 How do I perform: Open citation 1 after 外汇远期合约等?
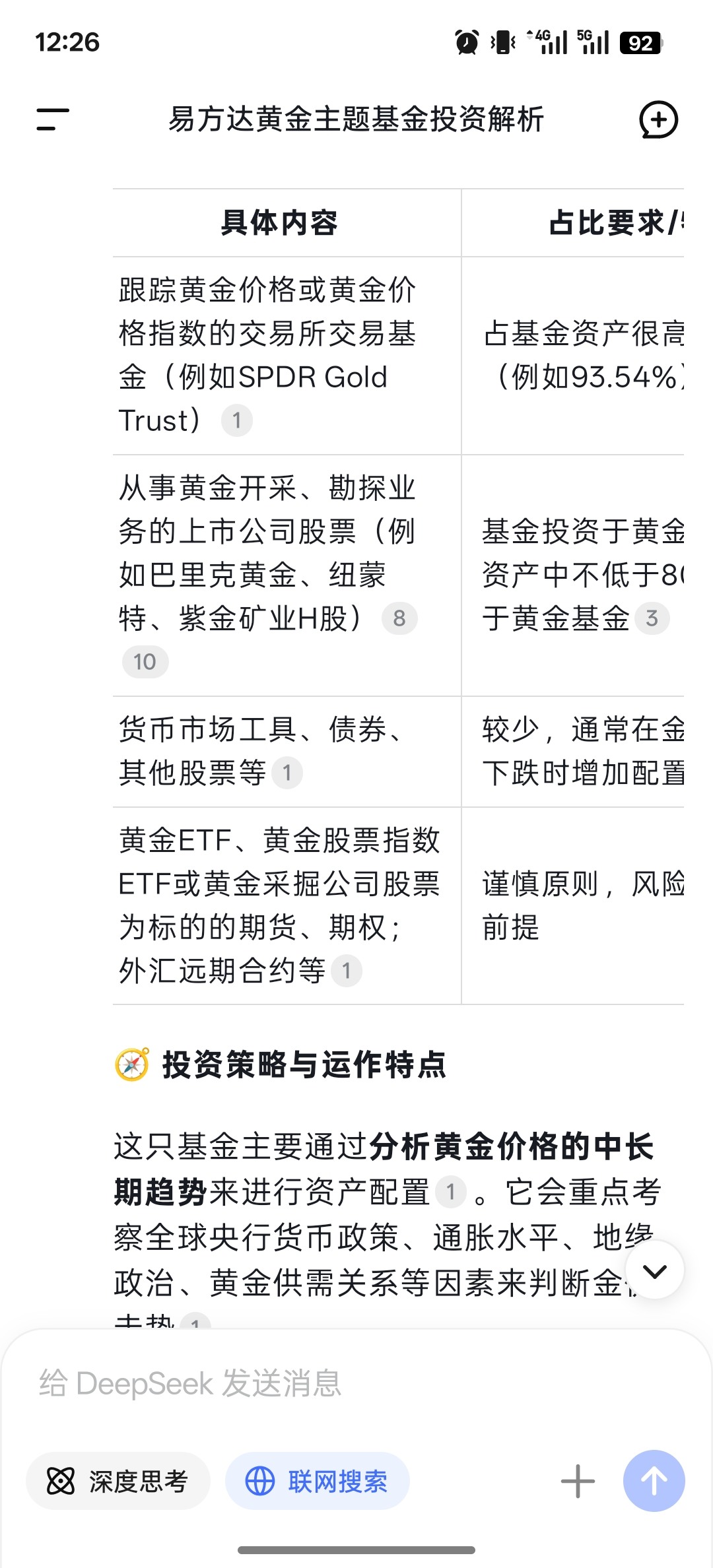pyautogui.click(x=347, y=971)
